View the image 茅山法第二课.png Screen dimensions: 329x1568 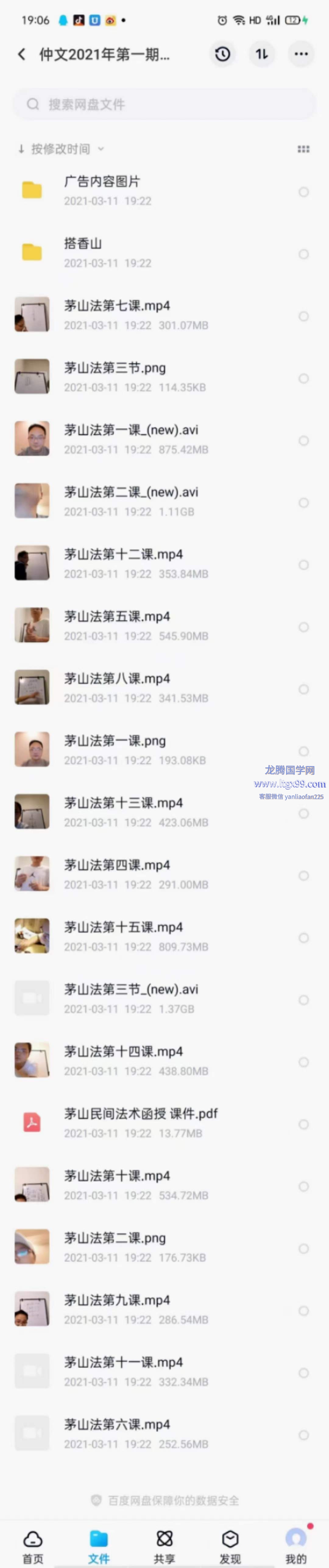pos(115,1246)
